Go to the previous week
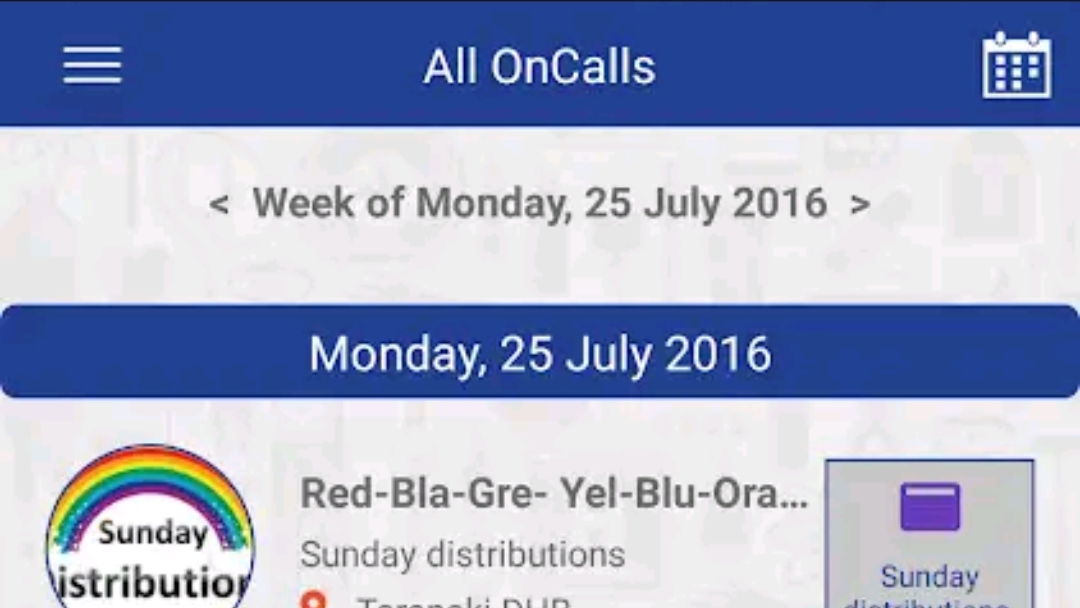Image resolution: width=1080 pixels, height=608 pixels. [x=219, y=204]
